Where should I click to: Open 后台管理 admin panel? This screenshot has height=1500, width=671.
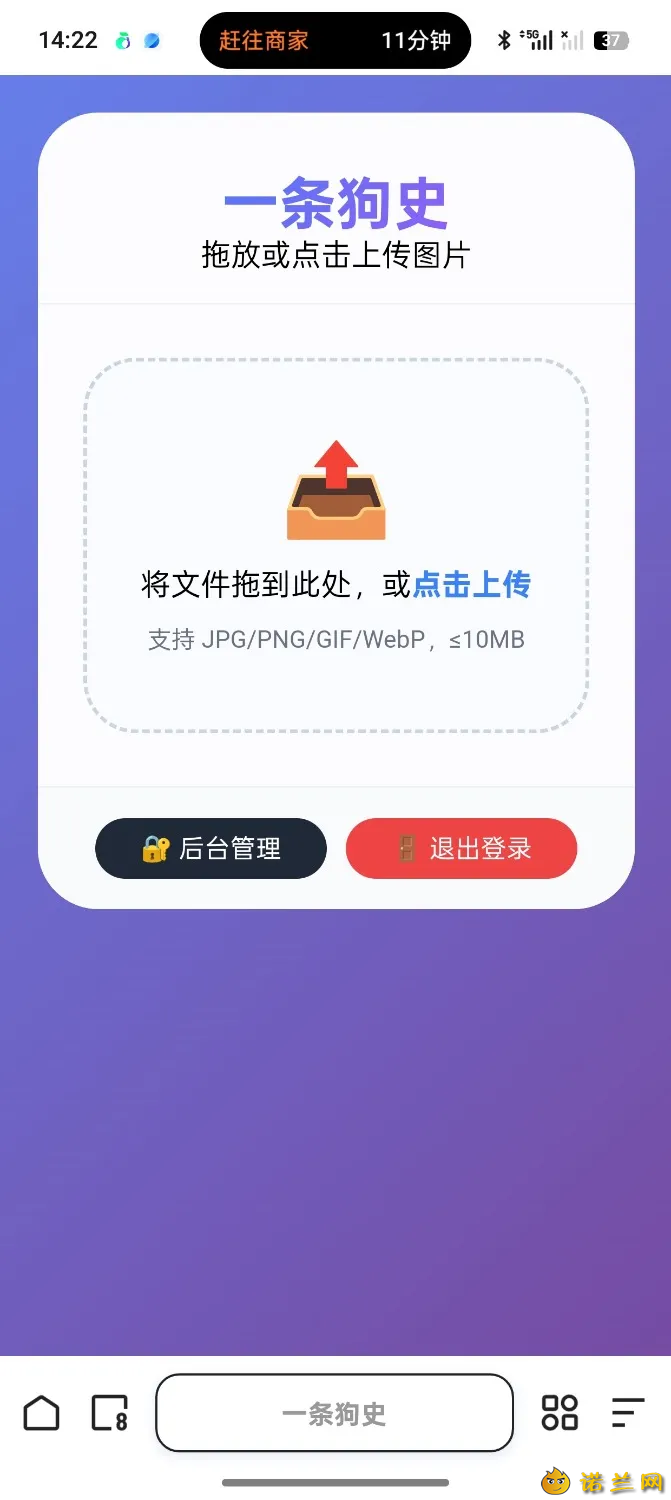coord(211,849)
